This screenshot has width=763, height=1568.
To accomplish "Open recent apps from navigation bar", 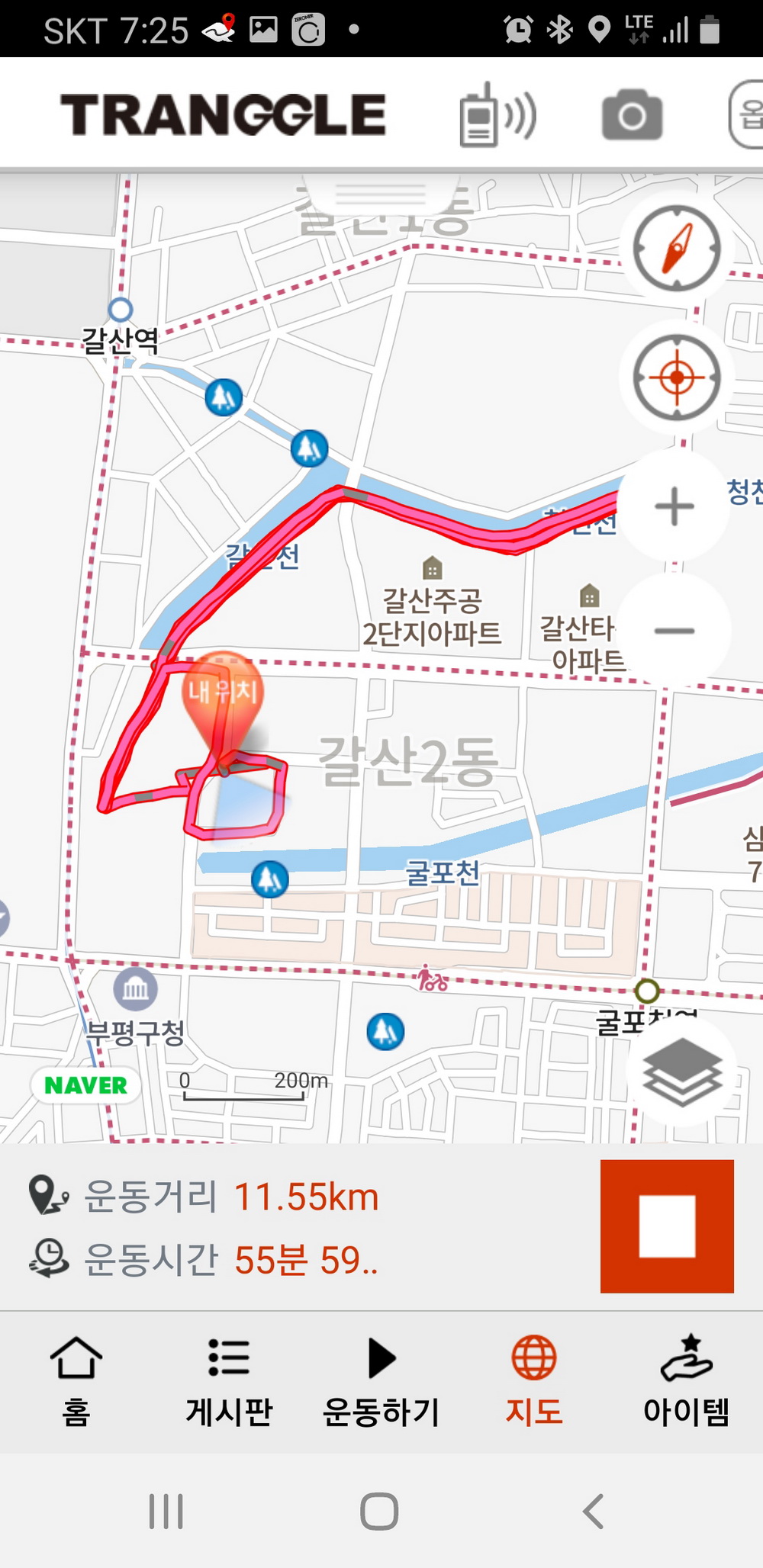I will click(166, 1511).
